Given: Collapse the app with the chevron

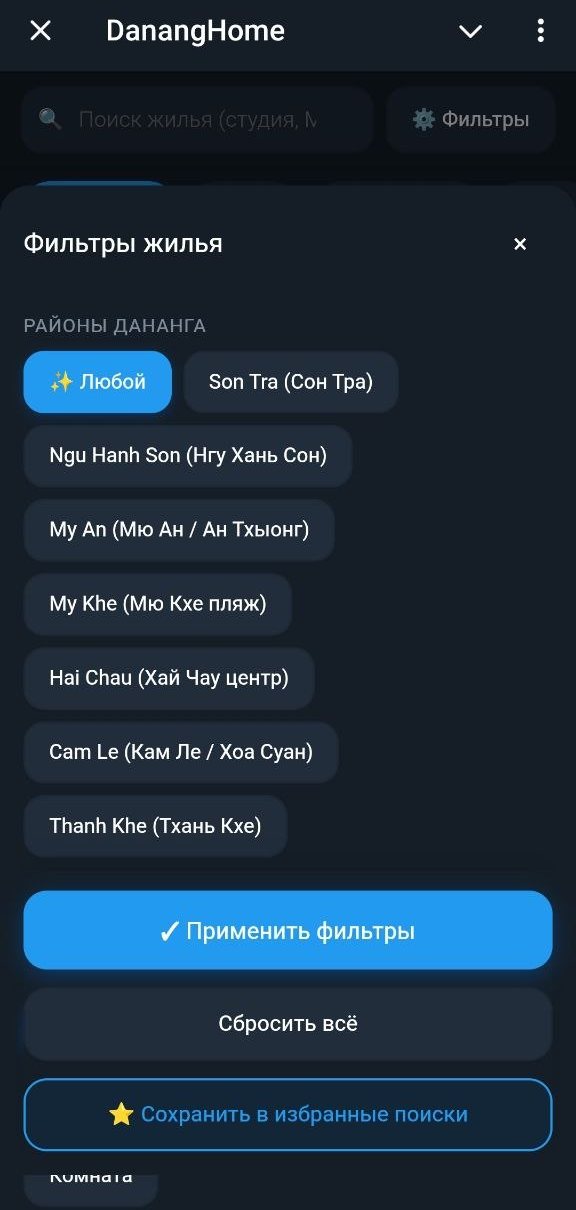Looking at the screenshot, I should 470,31.
